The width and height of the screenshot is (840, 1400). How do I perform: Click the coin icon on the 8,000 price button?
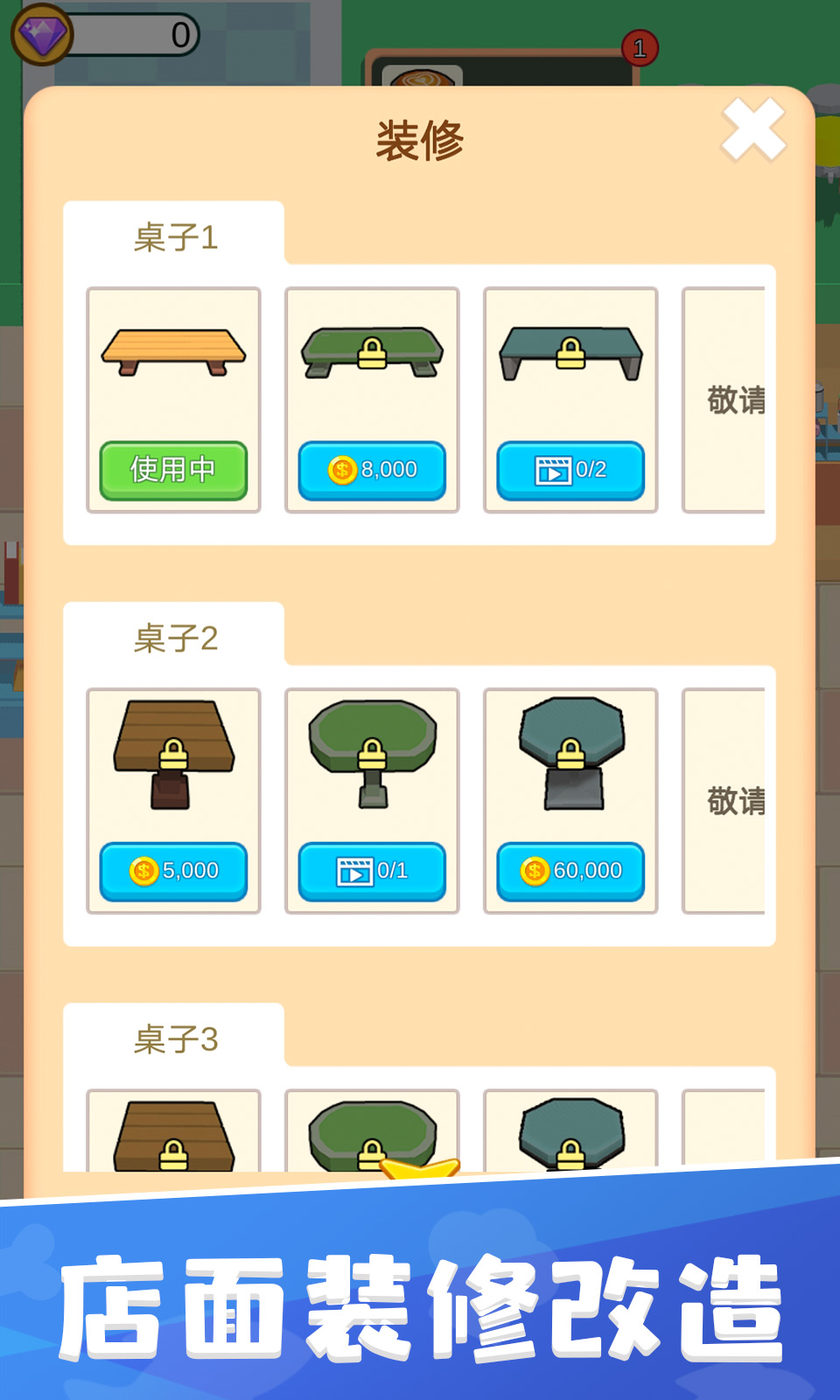[x=341, y=469]
